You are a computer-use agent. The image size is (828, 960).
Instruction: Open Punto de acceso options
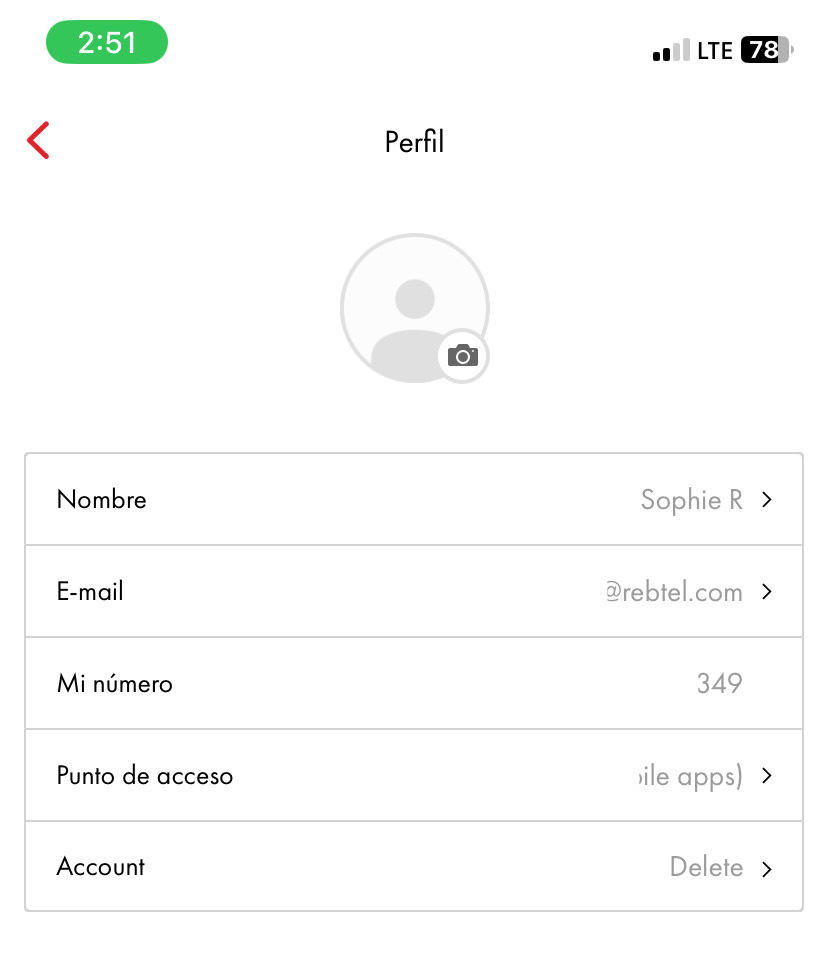coord(414,775)
